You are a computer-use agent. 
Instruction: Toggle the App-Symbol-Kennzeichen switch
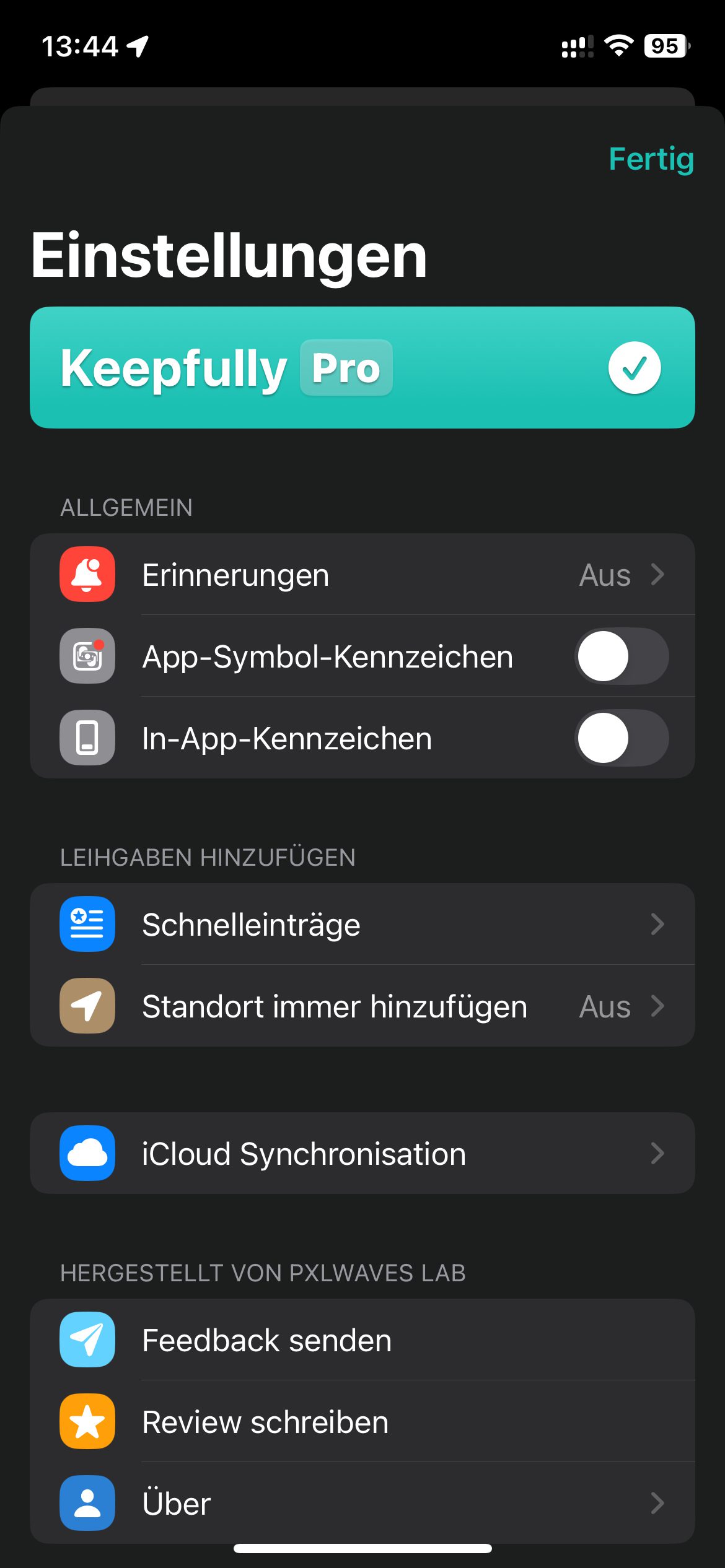click(622, 656)
